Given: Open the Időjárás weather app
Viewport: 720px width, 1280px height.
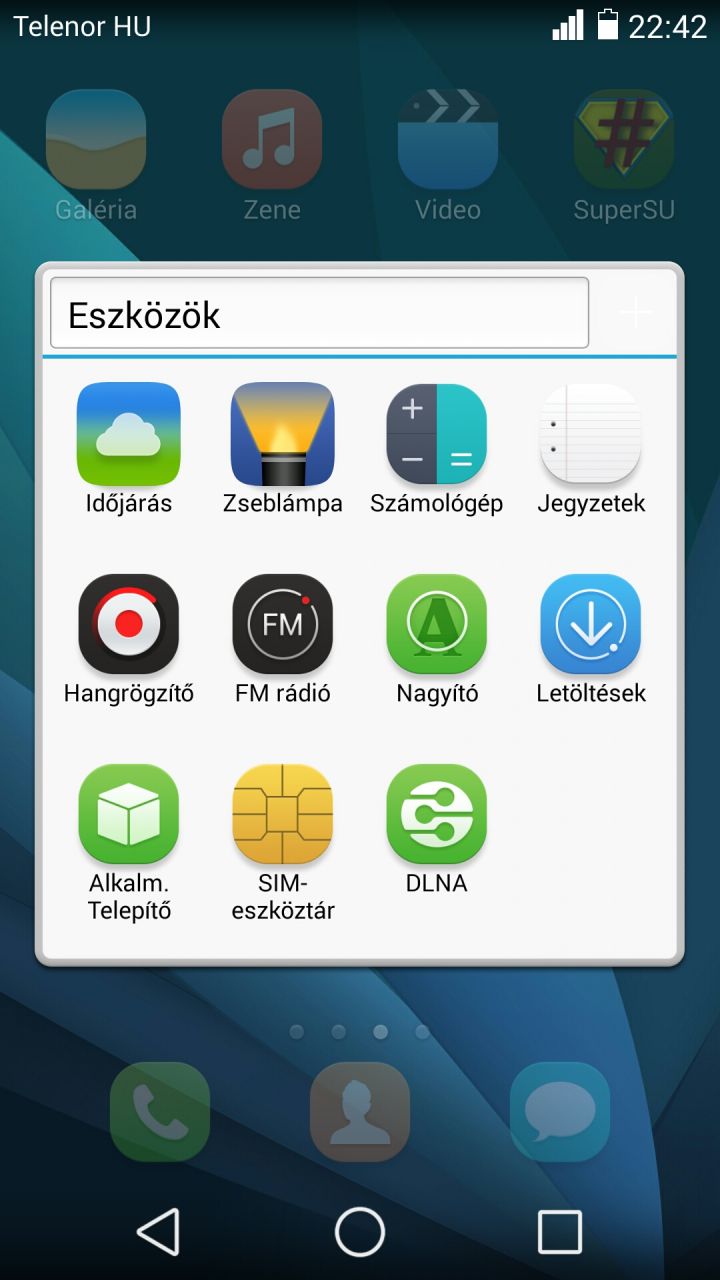Looking at the screenshot, I should tap(129, 435).
